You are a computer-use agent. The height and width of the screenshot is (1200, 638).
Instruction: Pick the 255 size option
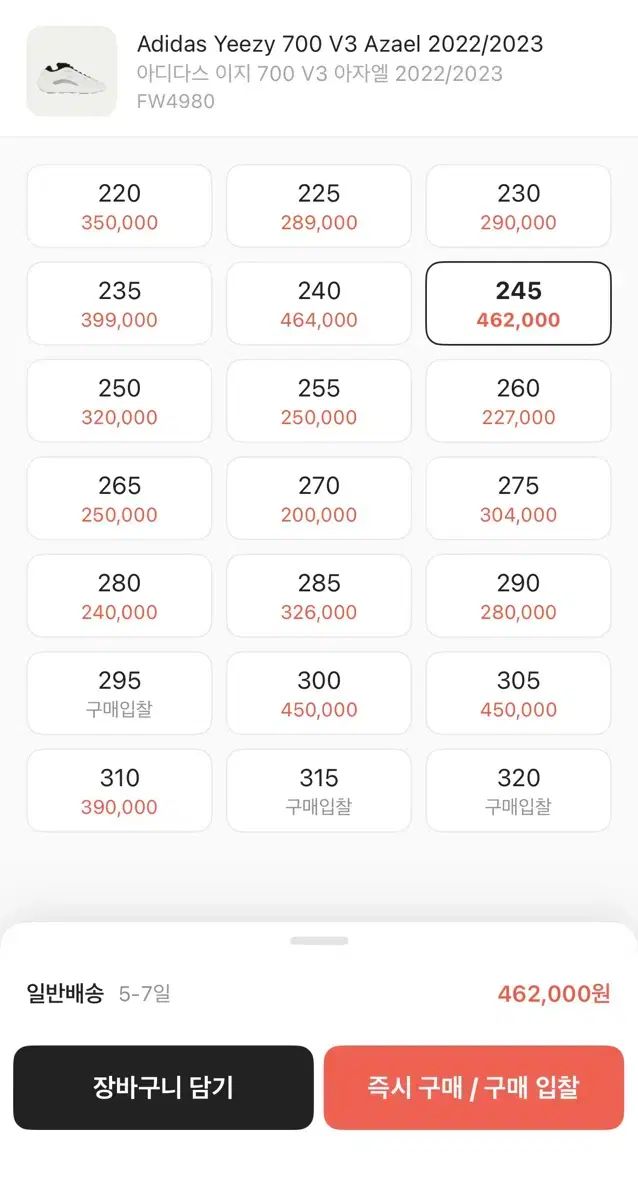319,401
